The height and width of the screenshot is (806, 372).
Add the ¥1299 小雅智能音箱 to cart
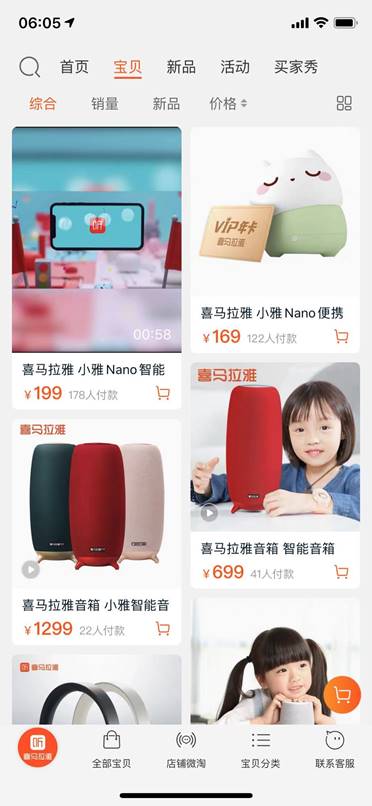163,629
